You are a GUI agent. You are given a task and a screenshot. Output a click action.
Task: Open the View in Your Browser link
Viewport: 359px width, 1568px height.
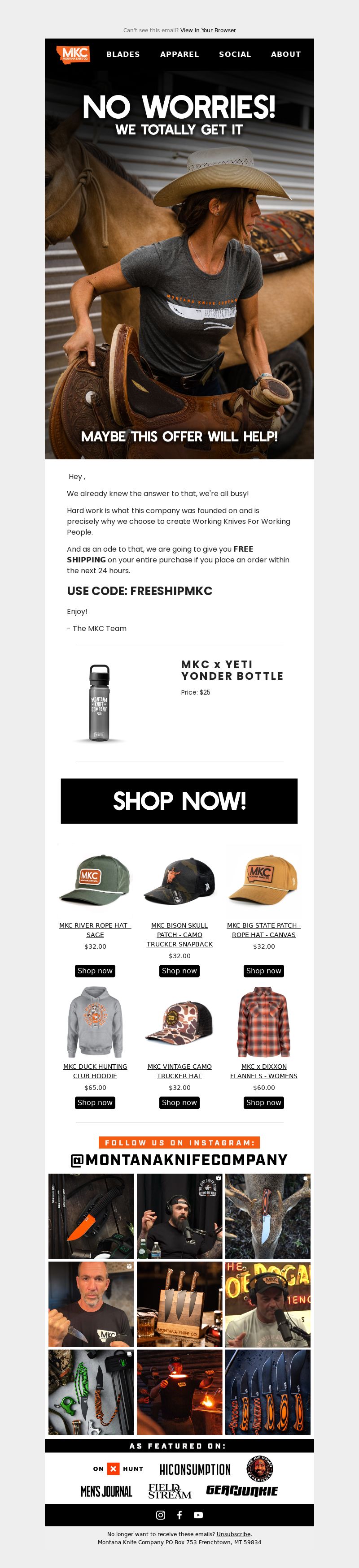point(208,30)
